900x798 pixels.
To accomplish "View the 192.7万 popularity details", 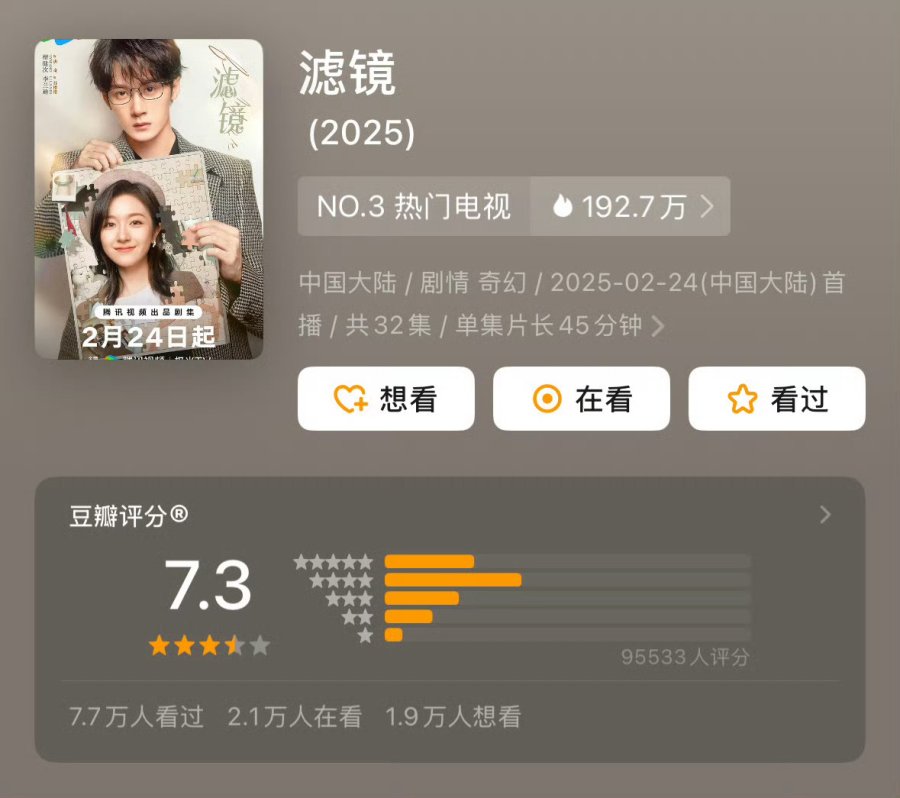I will (x=632, y=207).
